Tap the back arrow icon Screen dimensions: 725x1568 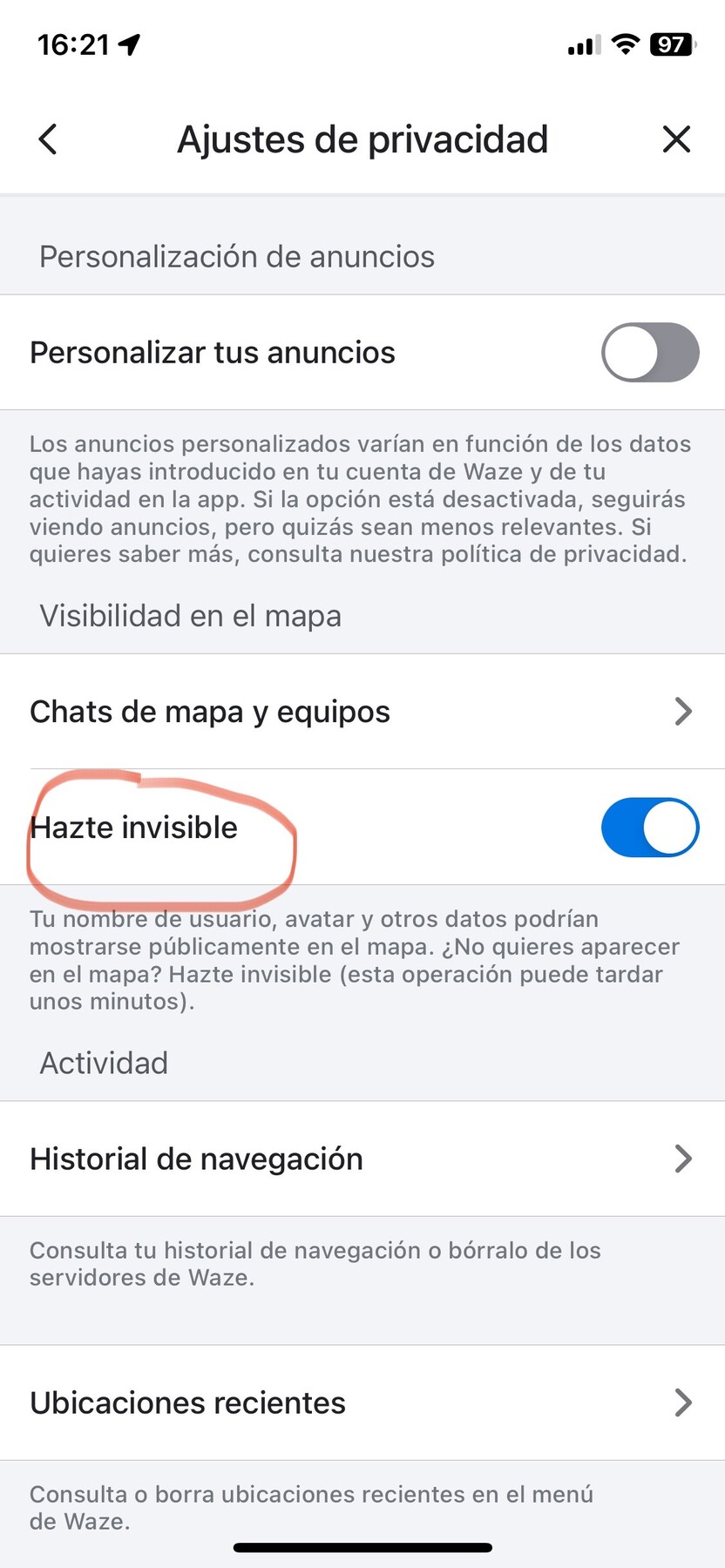48,139
